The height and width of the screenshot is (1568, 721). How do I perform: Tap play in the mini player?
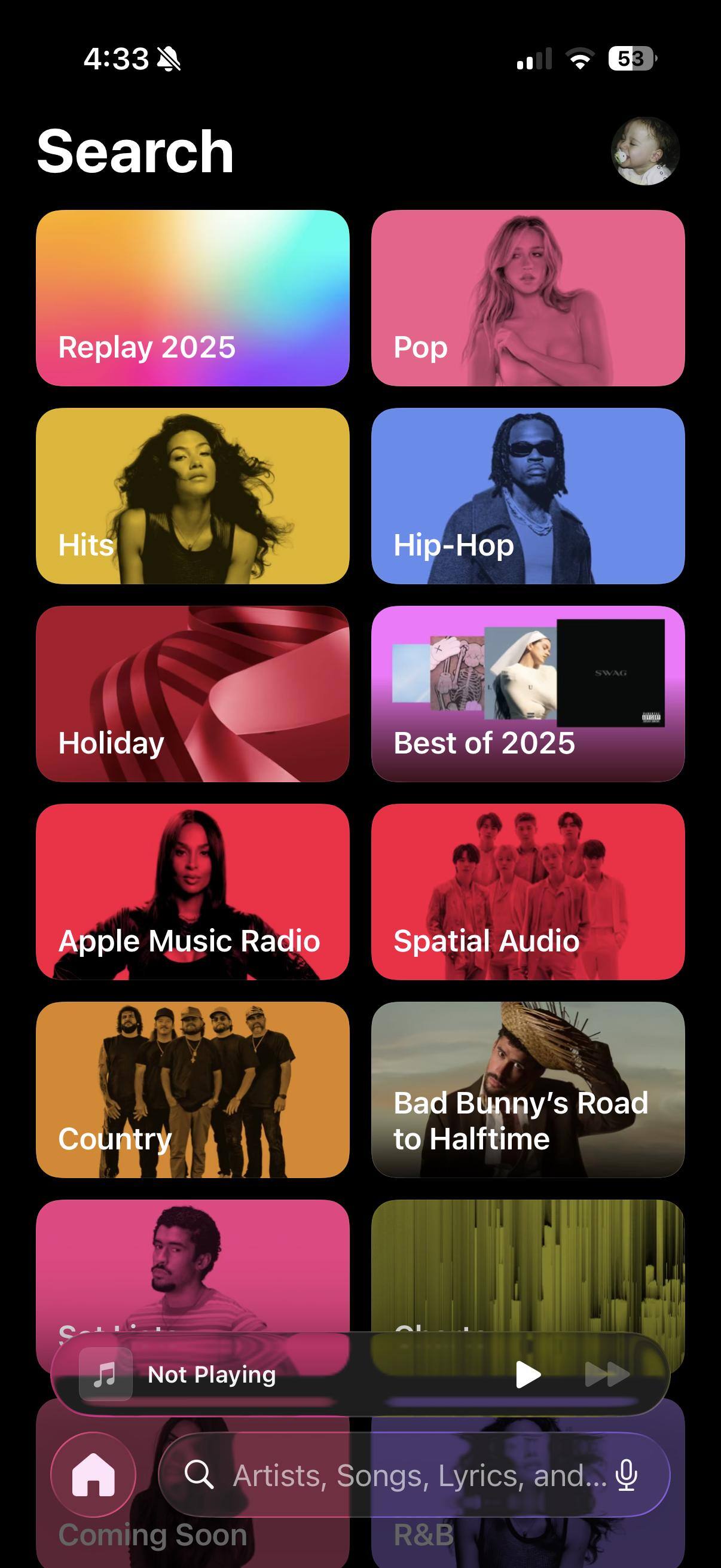(527, 1374)
